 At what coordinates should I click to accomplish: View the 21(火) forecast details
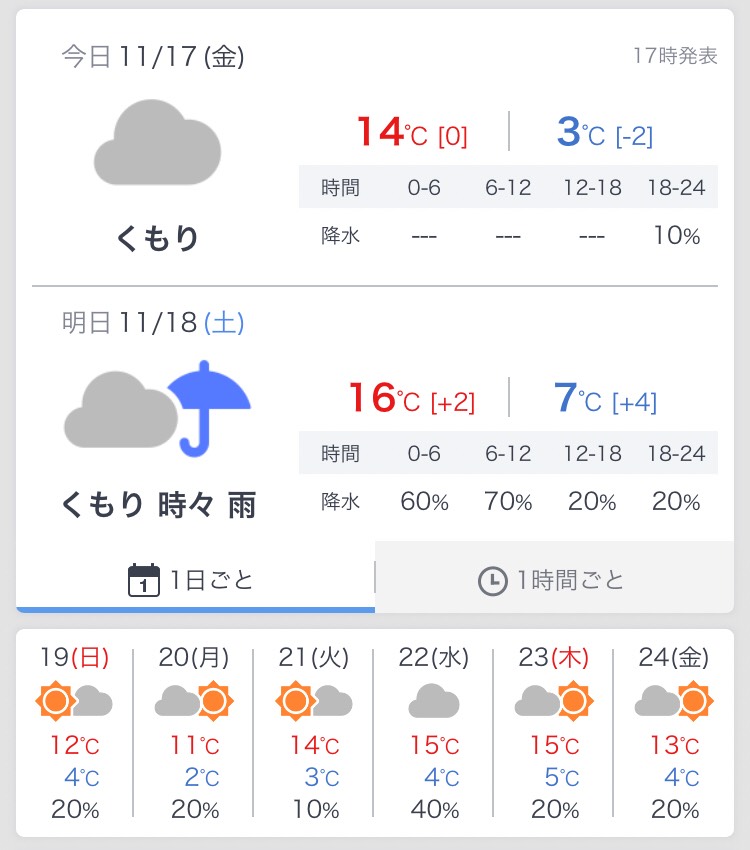tap(314, 735)
